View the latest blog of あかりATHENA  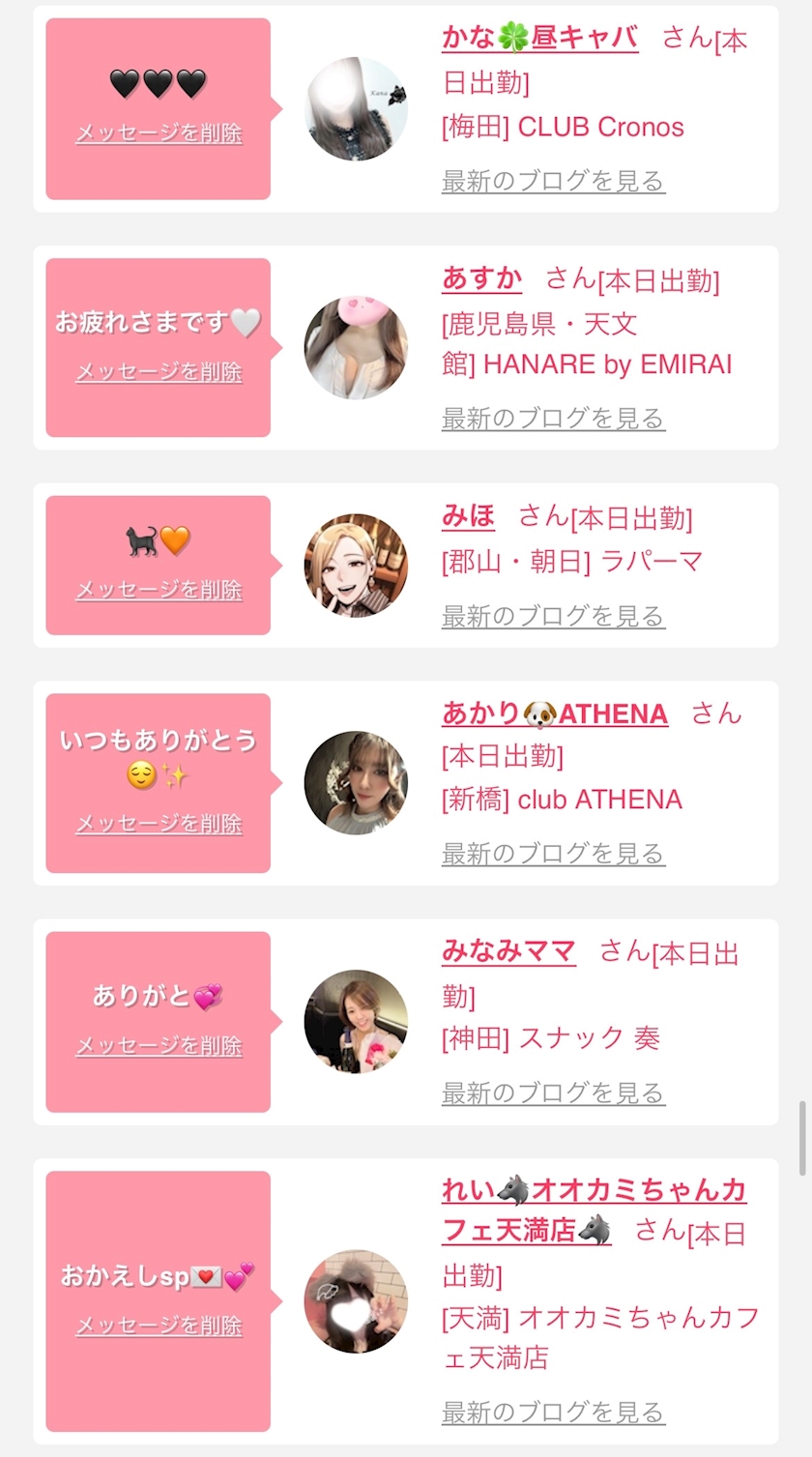tap(553, 854)
